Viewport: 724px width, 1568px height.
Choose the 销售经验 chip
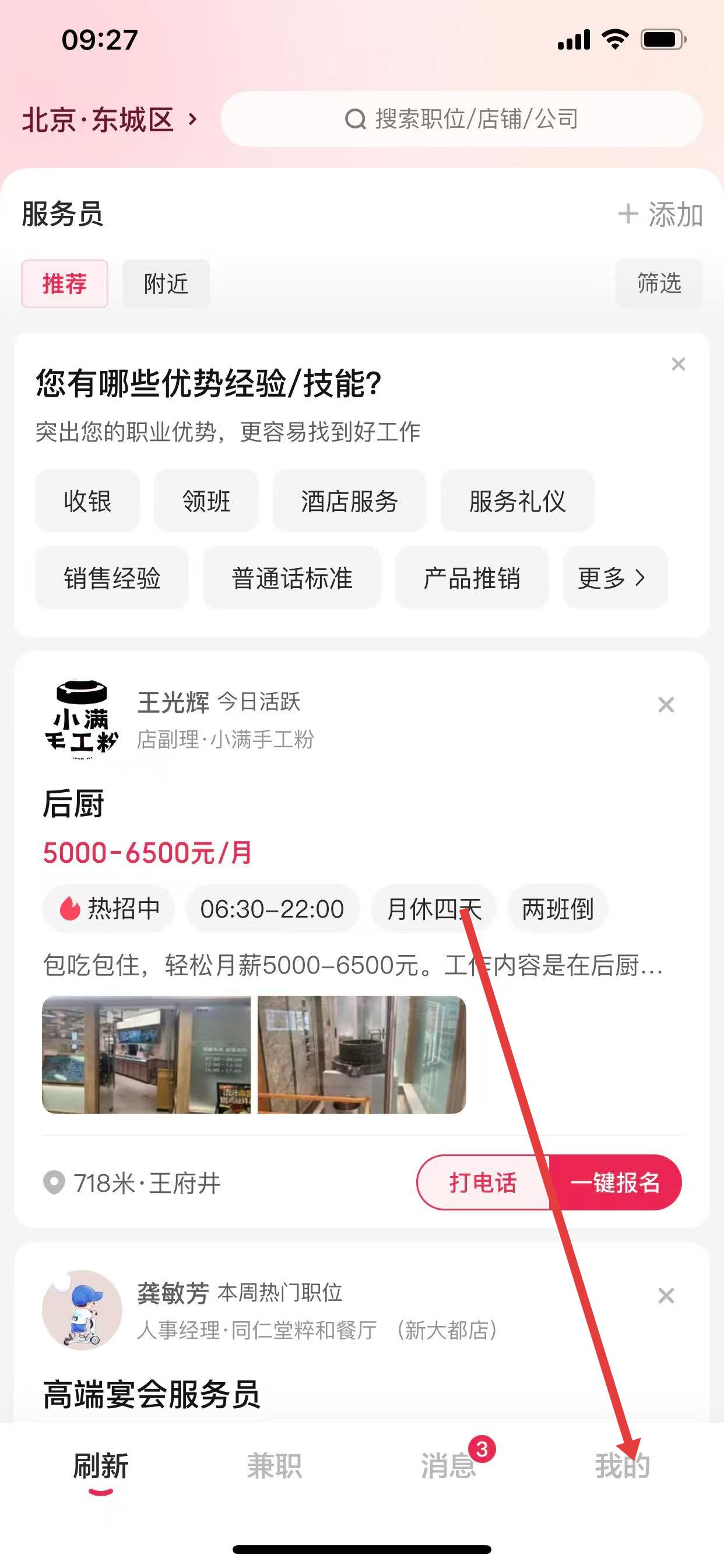[112, 577]
